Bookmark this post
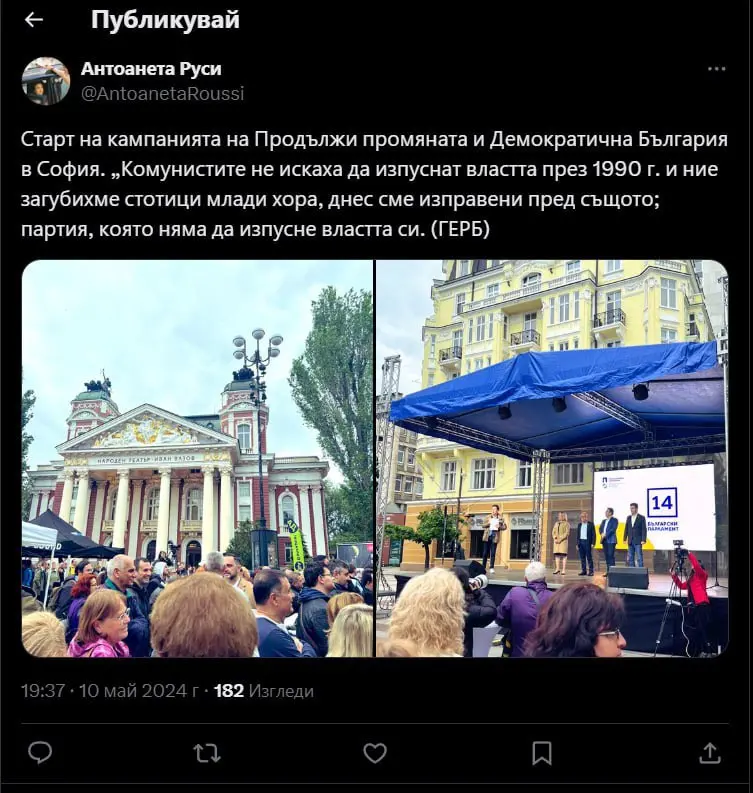 coord(542,752)
